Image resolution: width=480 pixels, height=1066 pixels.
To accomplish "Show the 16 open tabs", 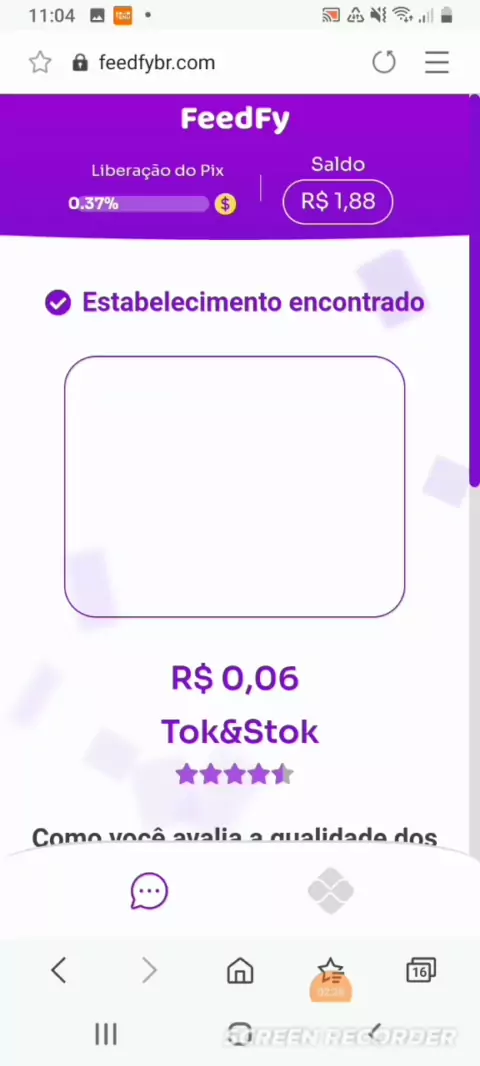I will (421, 971).
